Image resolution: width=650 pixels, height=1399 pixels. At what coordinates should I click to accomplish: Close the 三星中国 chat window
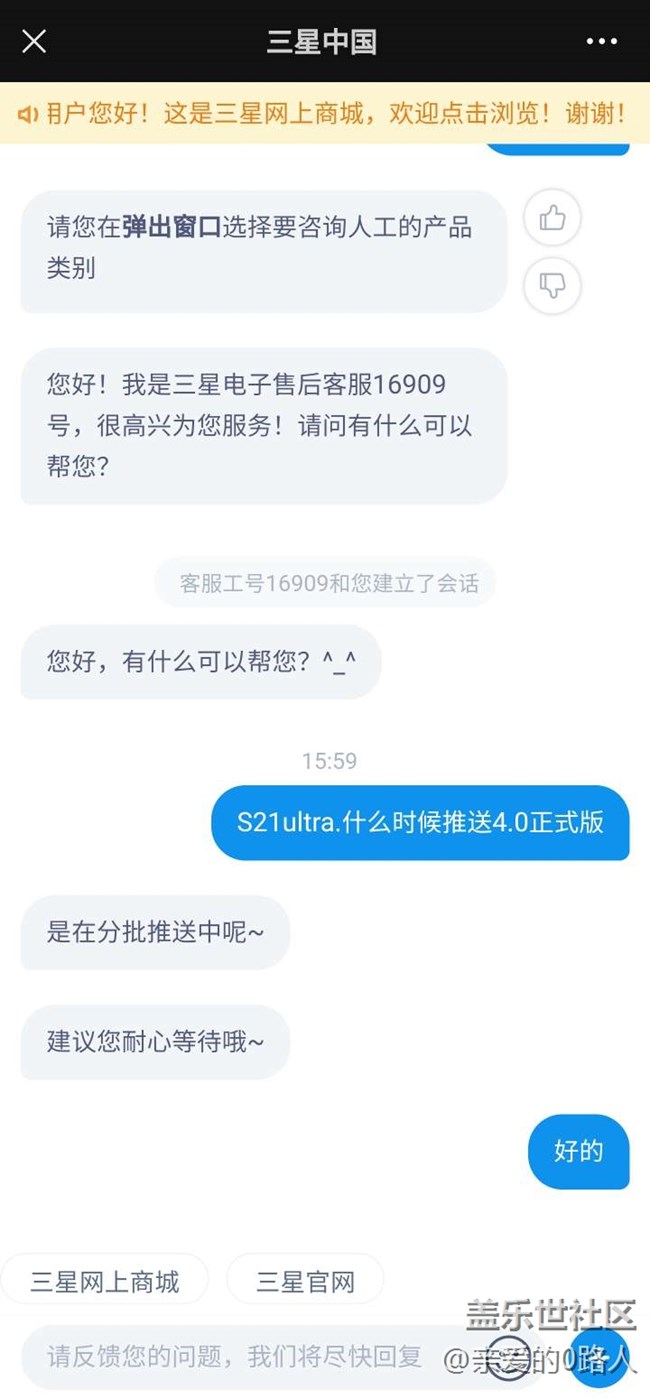click(x=34, y=41)
